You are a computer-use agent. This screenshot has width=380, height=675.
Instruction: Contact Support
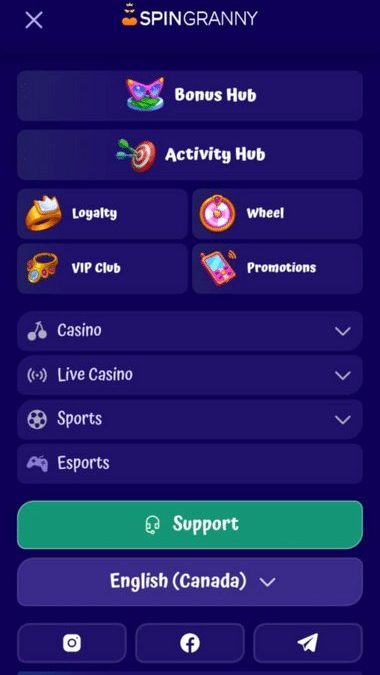pos(190,525)
